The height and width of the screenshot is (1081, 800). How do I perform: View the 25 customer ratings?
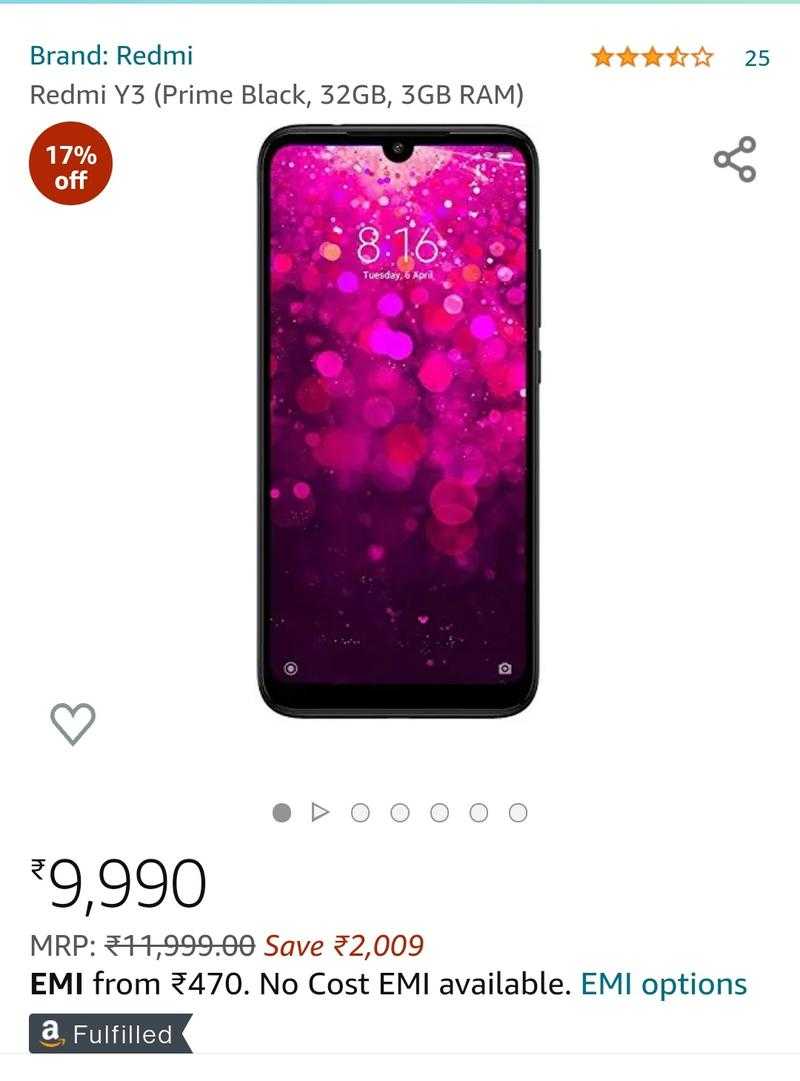[756, 58]
